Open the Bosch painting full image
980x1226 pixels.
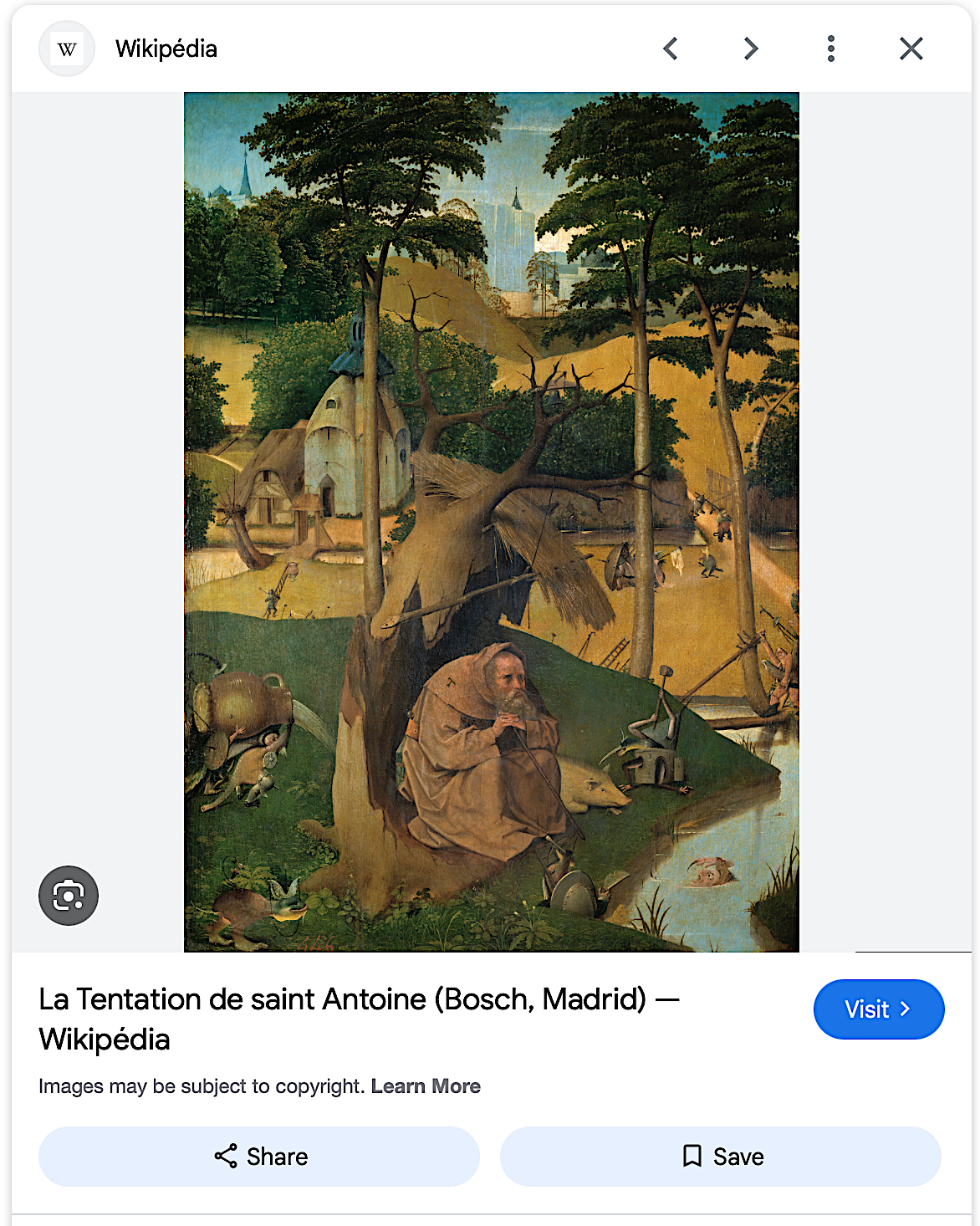[492, 522]
